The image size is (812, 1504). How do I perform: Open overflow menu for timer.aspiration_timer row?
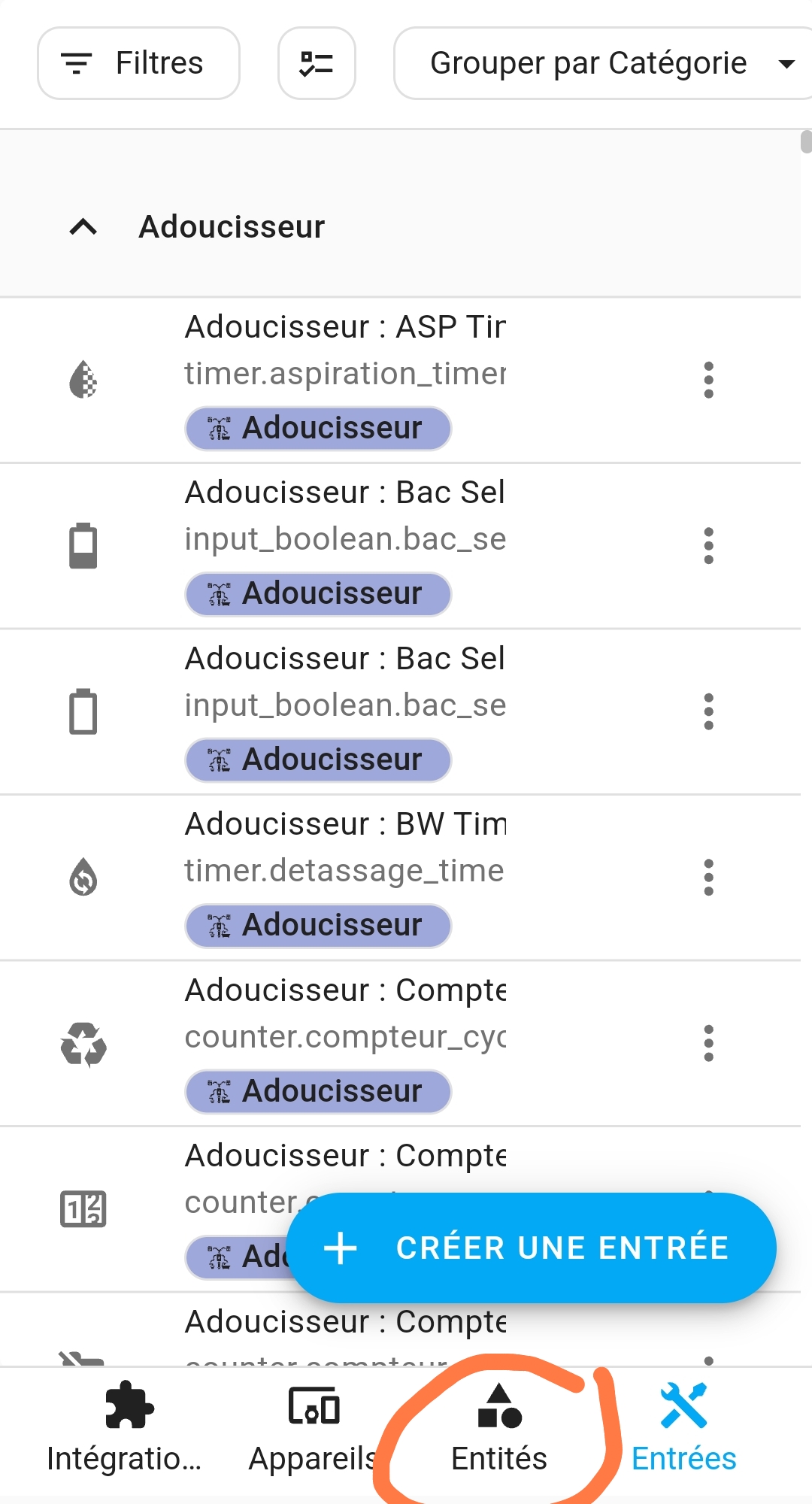[x=708, y=380]
